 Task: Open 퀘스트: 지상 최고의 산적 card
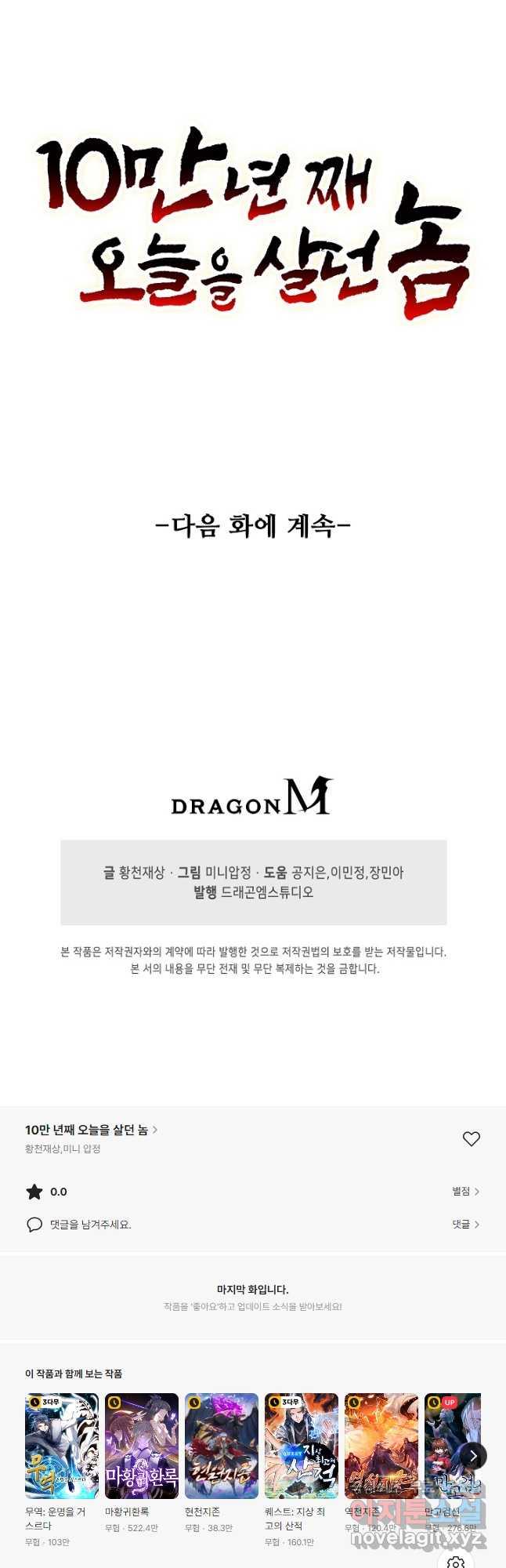[x=302, y=1446]
